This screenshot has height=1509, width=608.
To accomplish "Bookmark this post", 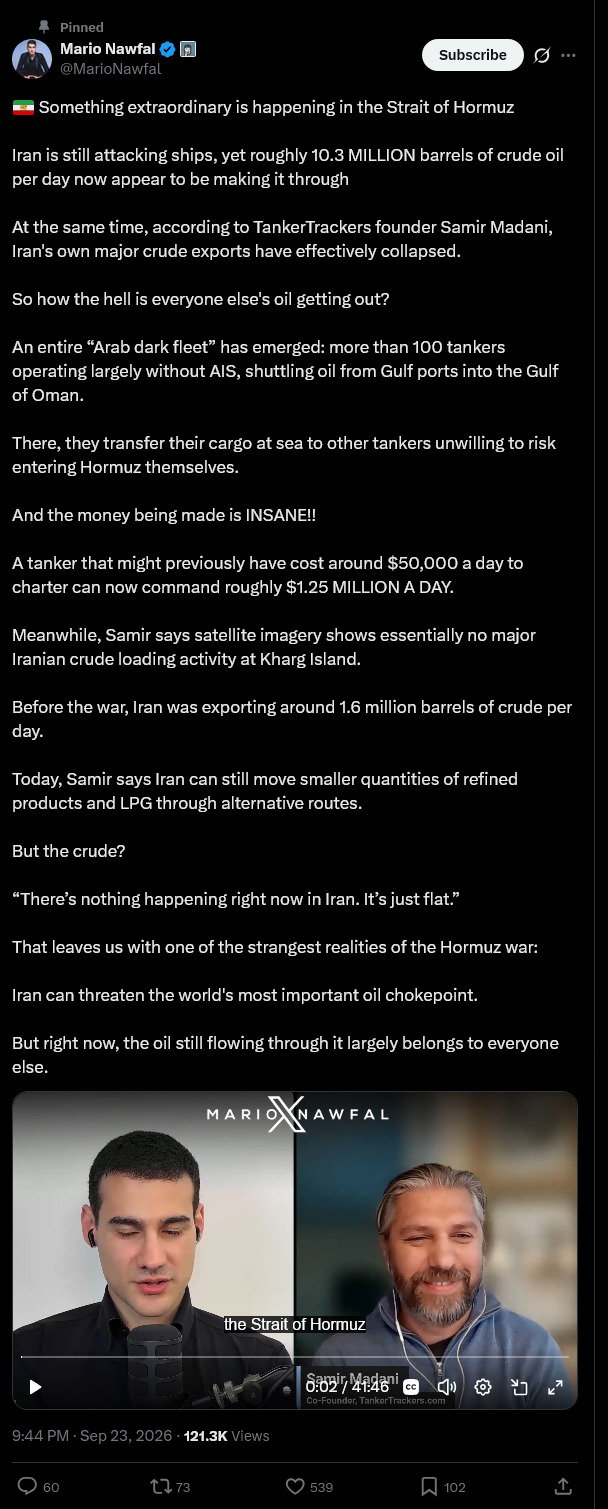I will pos(443,1487).
